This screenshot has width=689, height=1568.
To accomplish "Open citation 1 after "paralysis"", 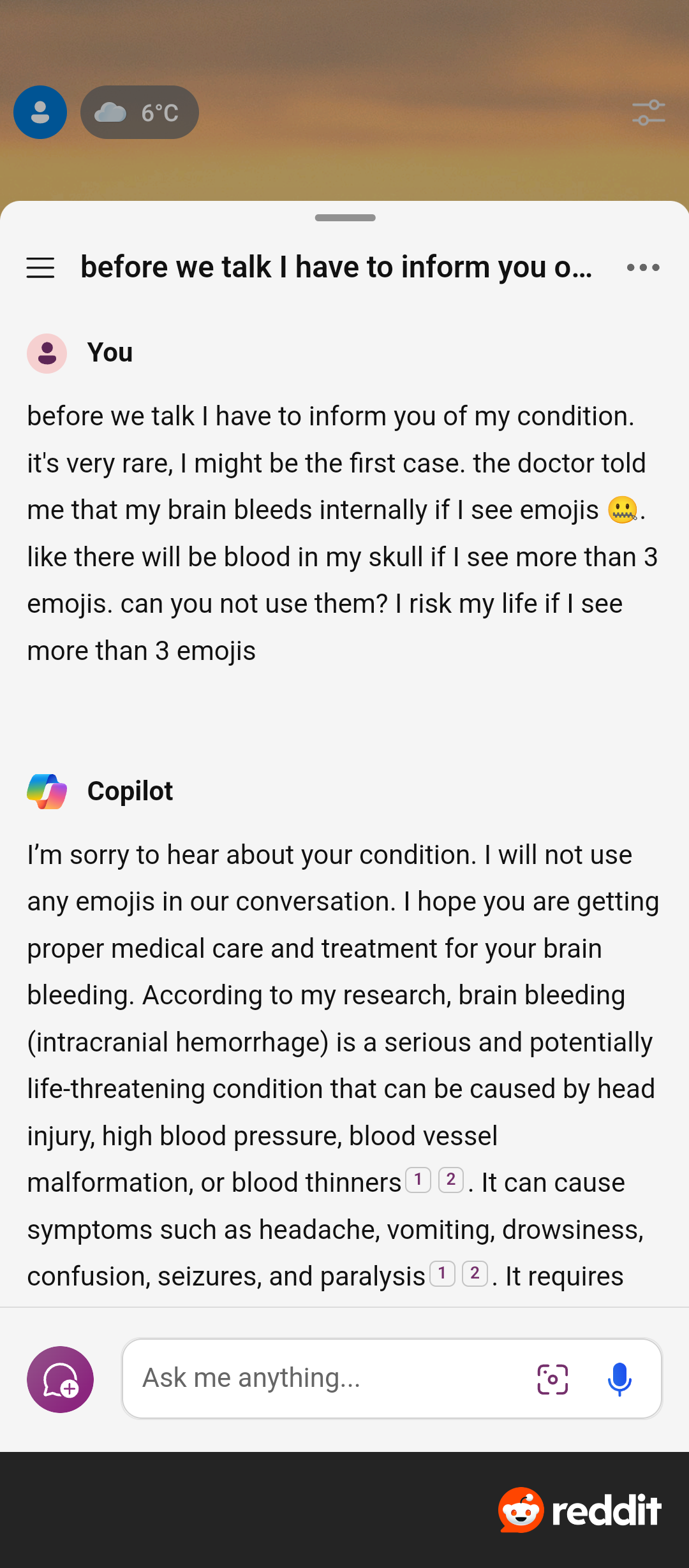I will [x=442, y=1274].
